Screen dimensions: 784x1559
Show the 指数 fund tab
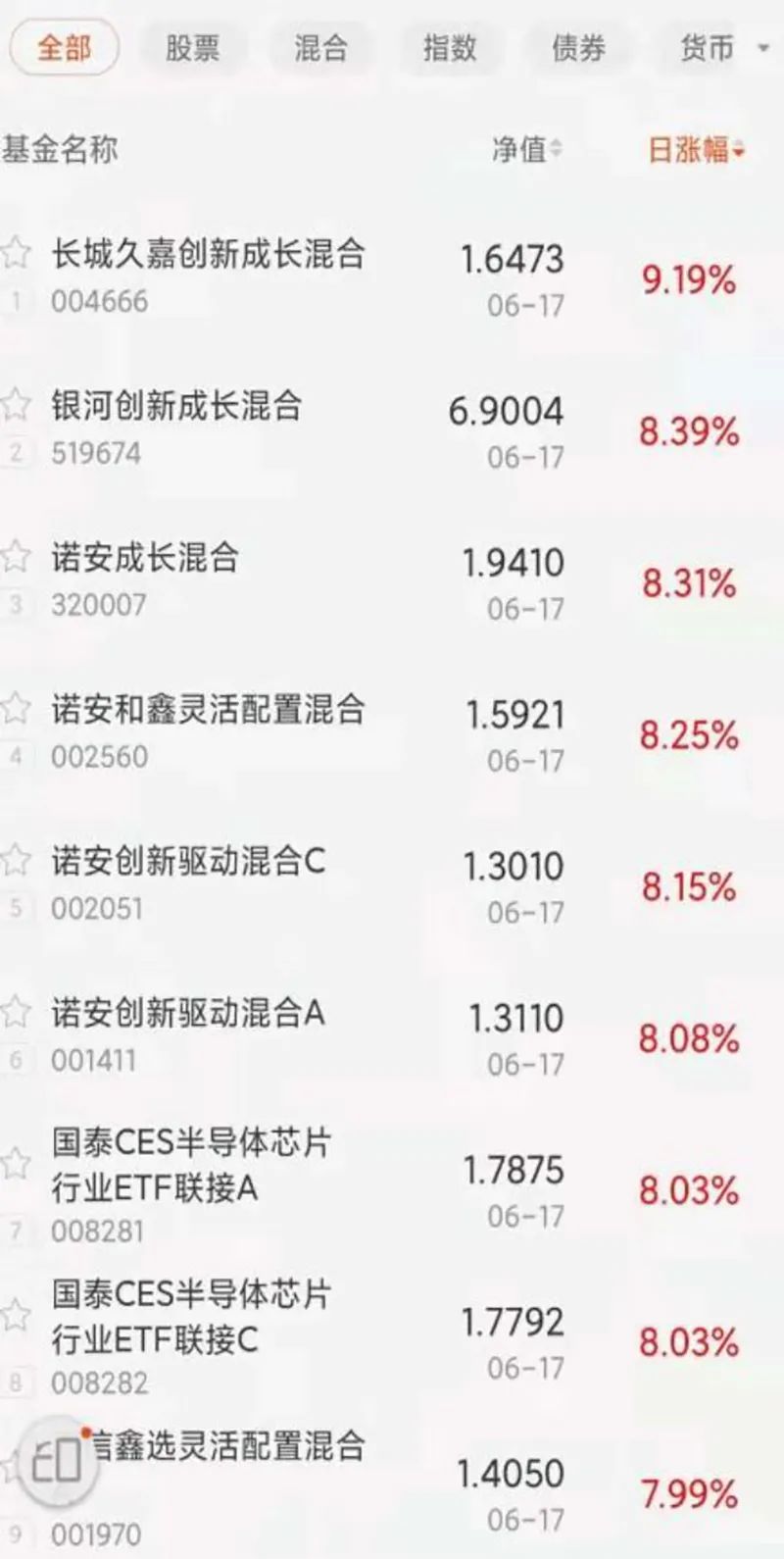pos(449,47)
